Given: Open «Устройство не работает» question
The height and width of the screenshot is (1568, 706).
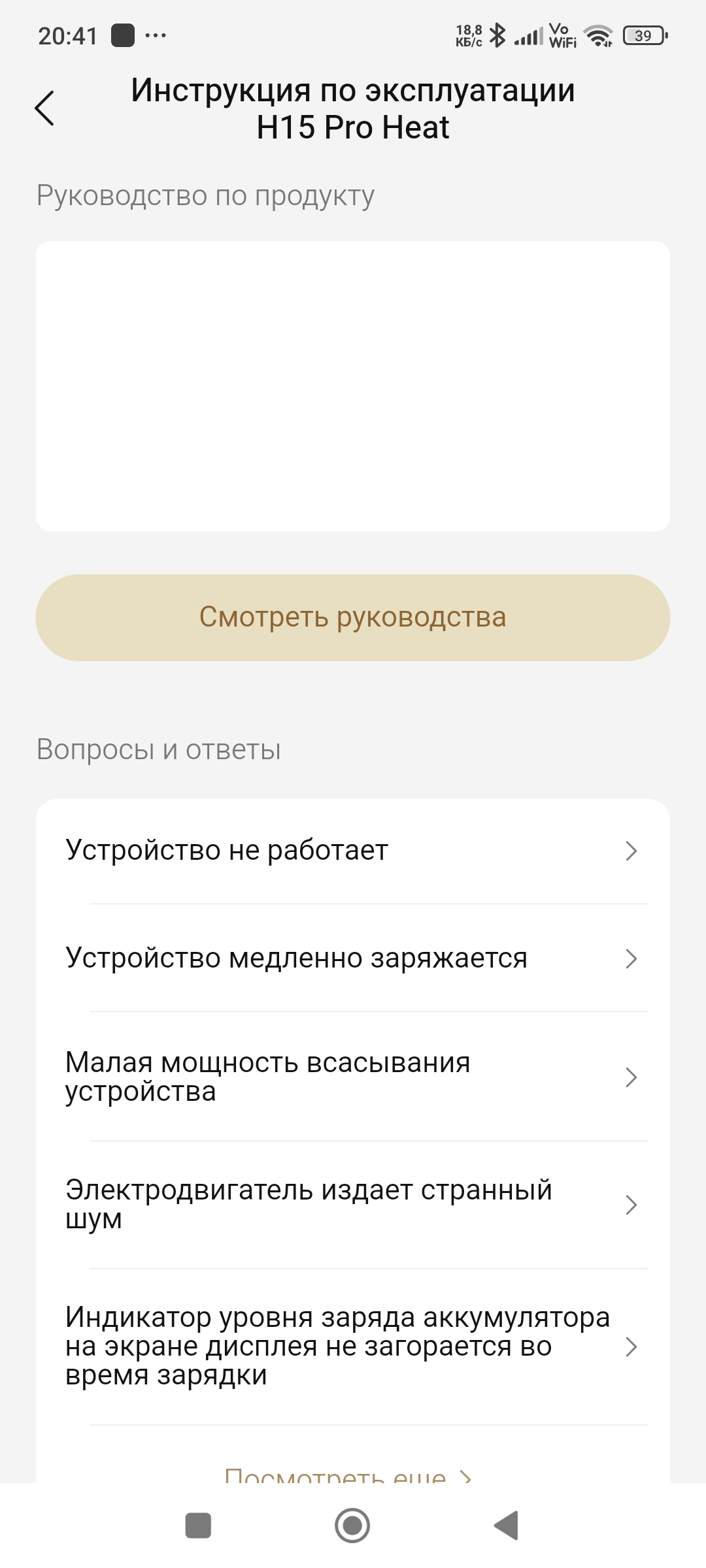Looking at the screenshot, I should tap(353, 851).
